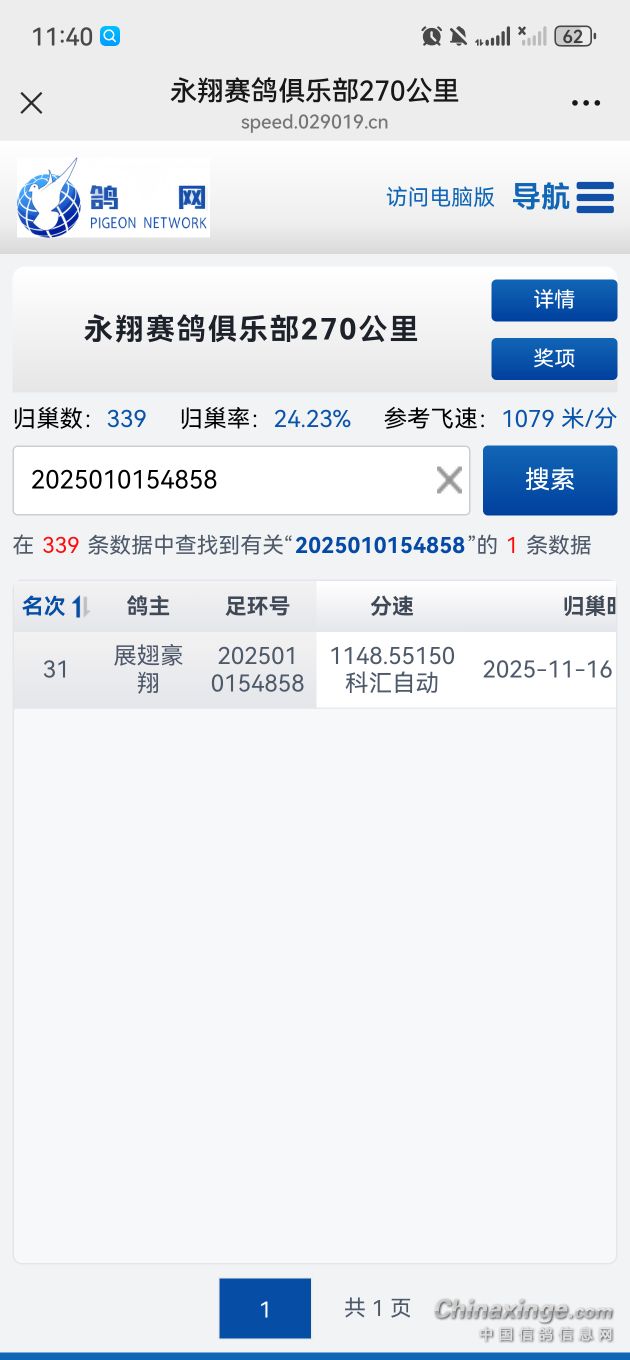Focus the ring number search field
630x1360 pixels.
[220, 480]
